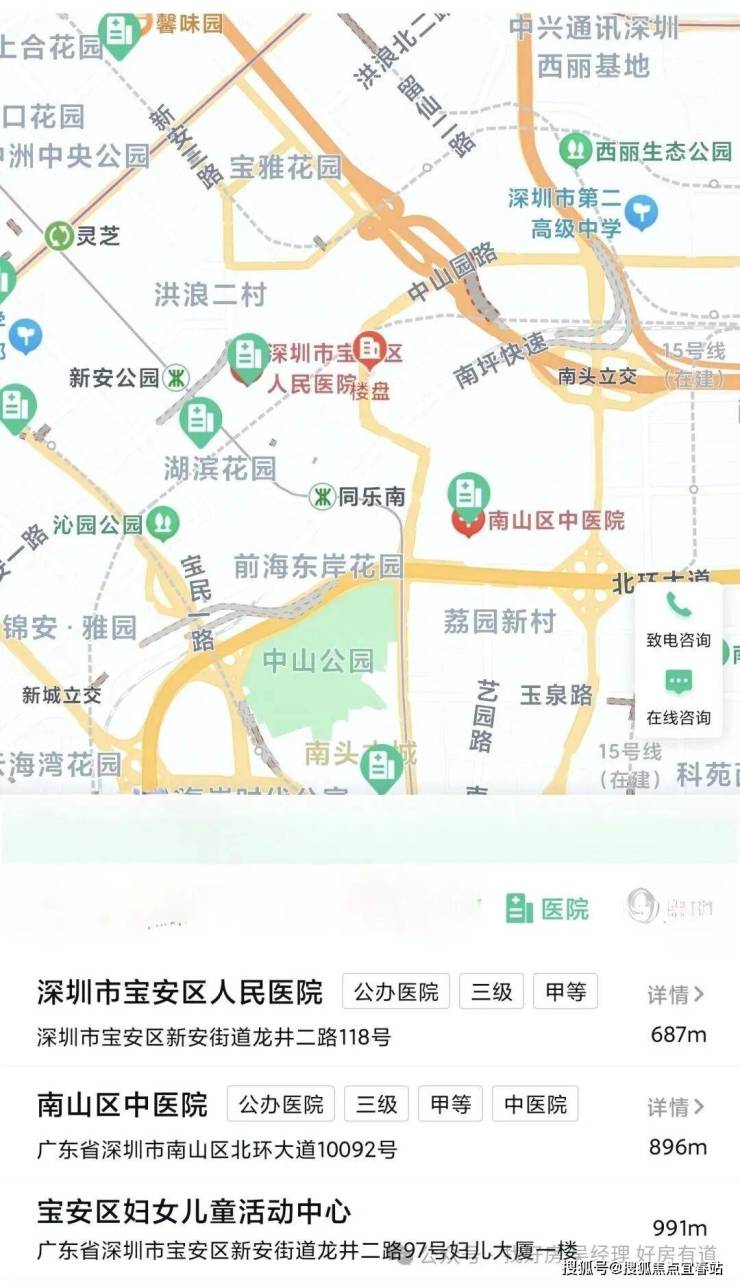Screen dimensions: 740x1284
Task: Open 在线咨询 online chat
Action: pos(678,696)
